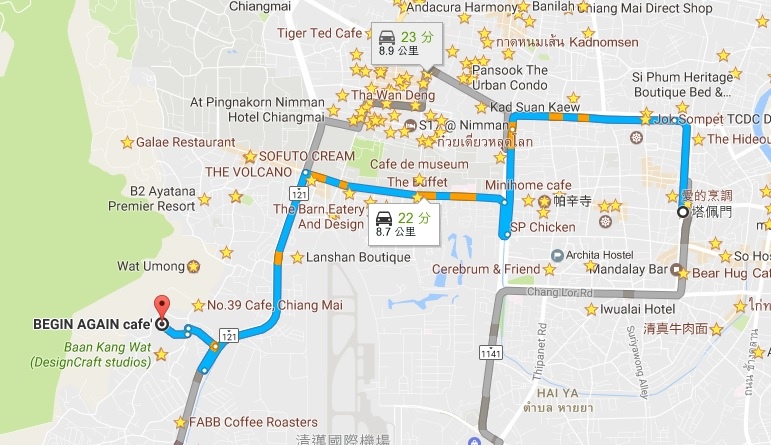771x445 pixels.
Task: Tap the Cerebrum & Friend marker
Action: tap(549, 270)
